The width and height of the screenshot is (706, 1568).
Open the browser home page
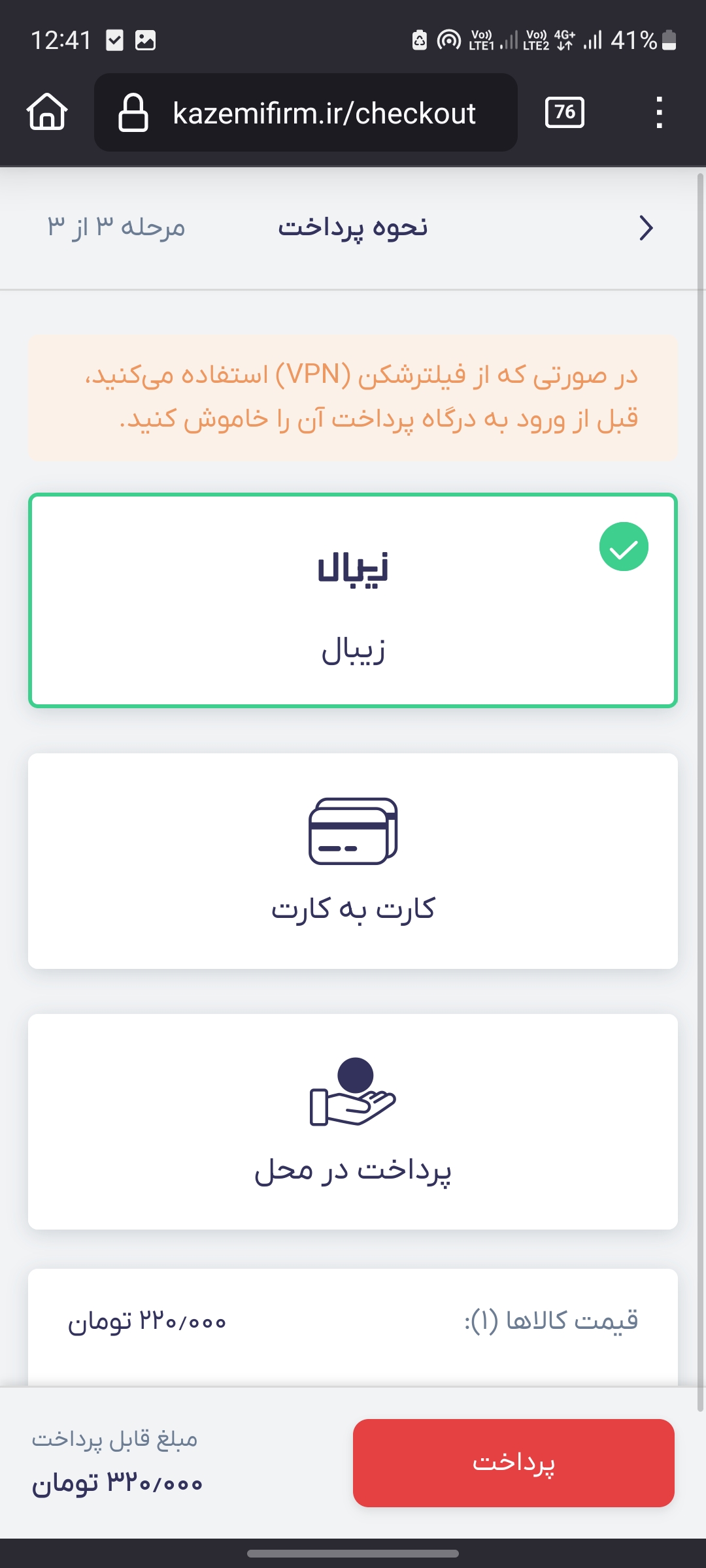[47, 112]
